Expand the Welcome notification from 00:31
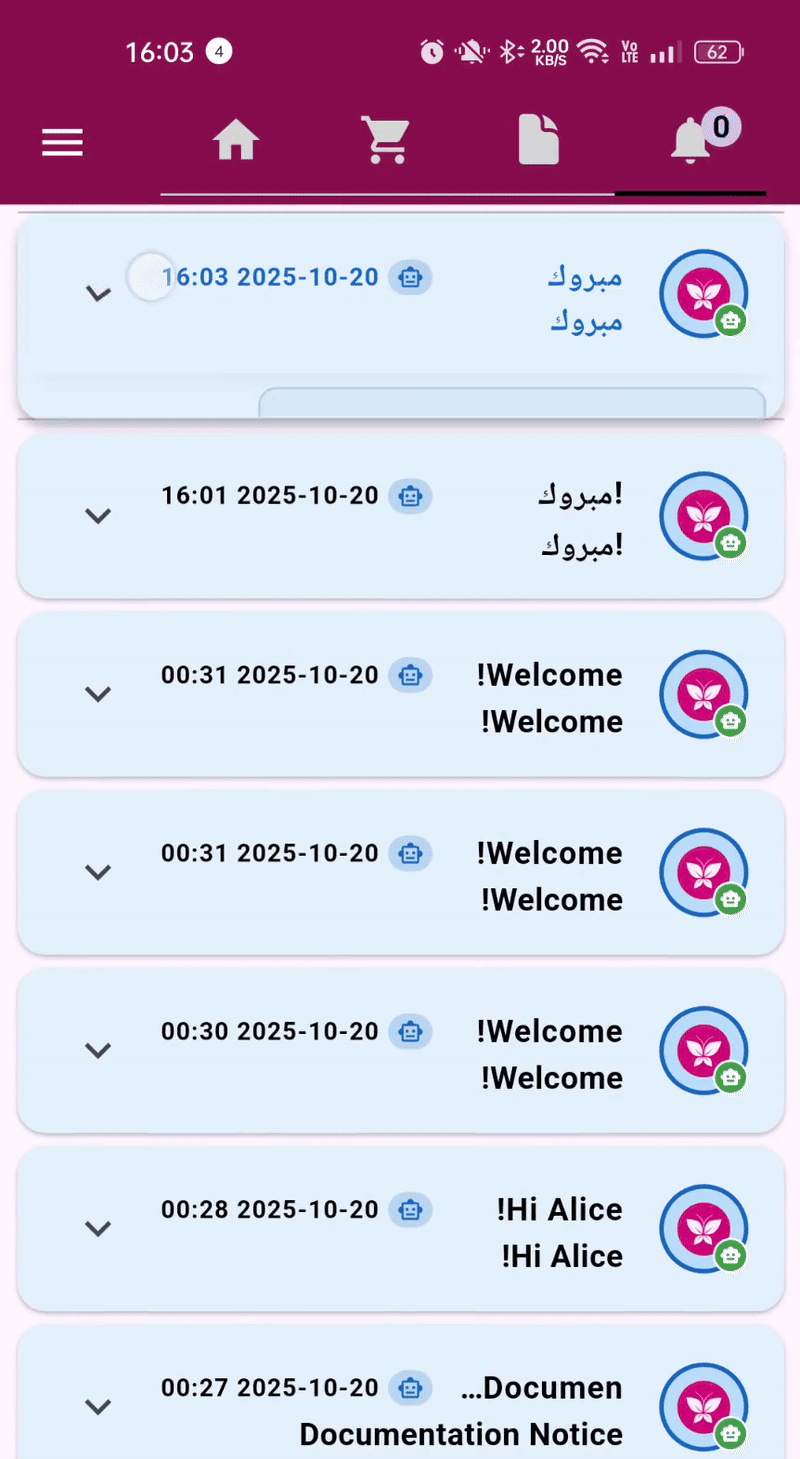The image size is (800, 1459). click(98, 694)
